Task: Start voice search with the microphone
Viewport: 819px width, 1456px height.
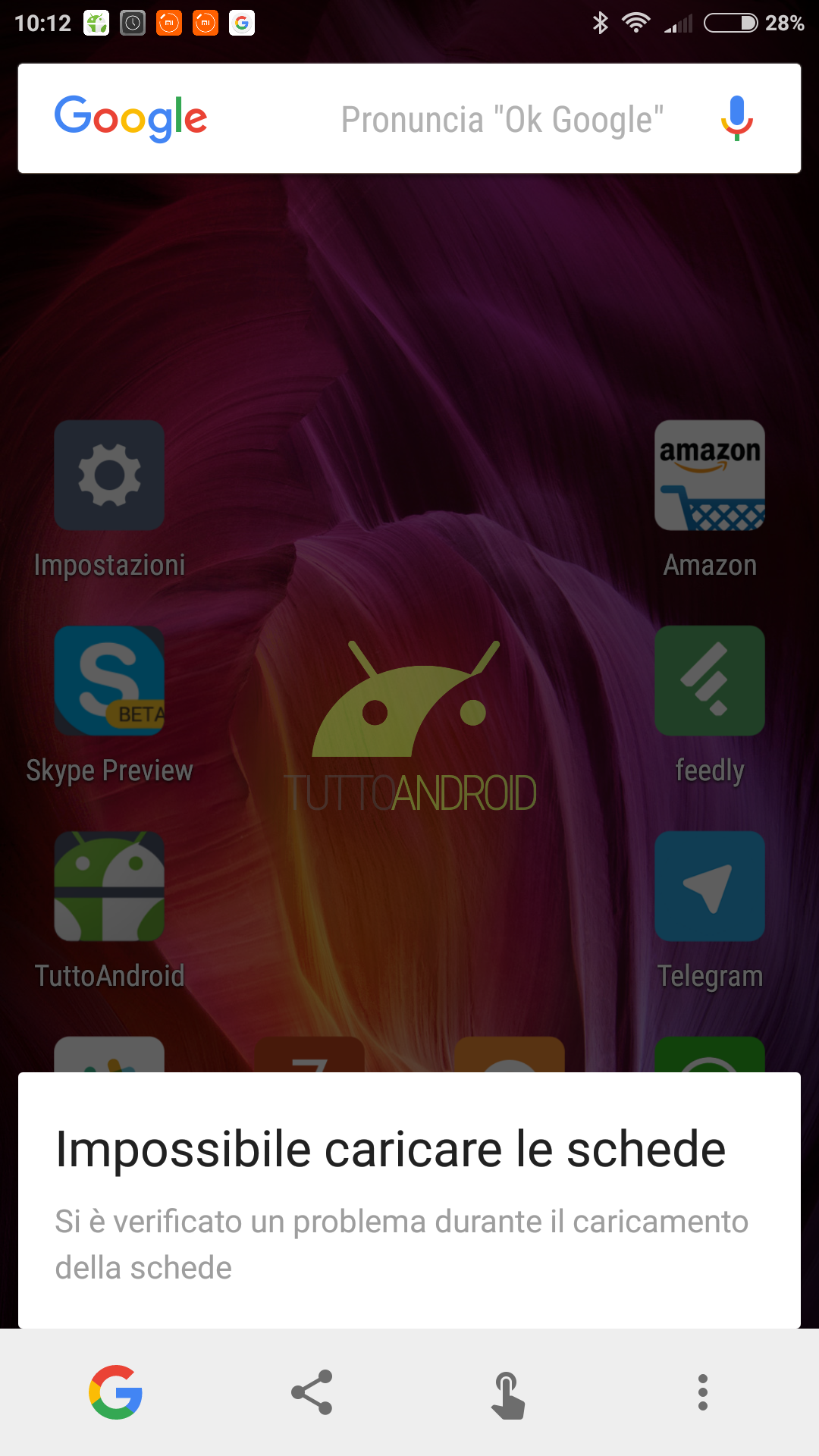Action: point(736,118)
